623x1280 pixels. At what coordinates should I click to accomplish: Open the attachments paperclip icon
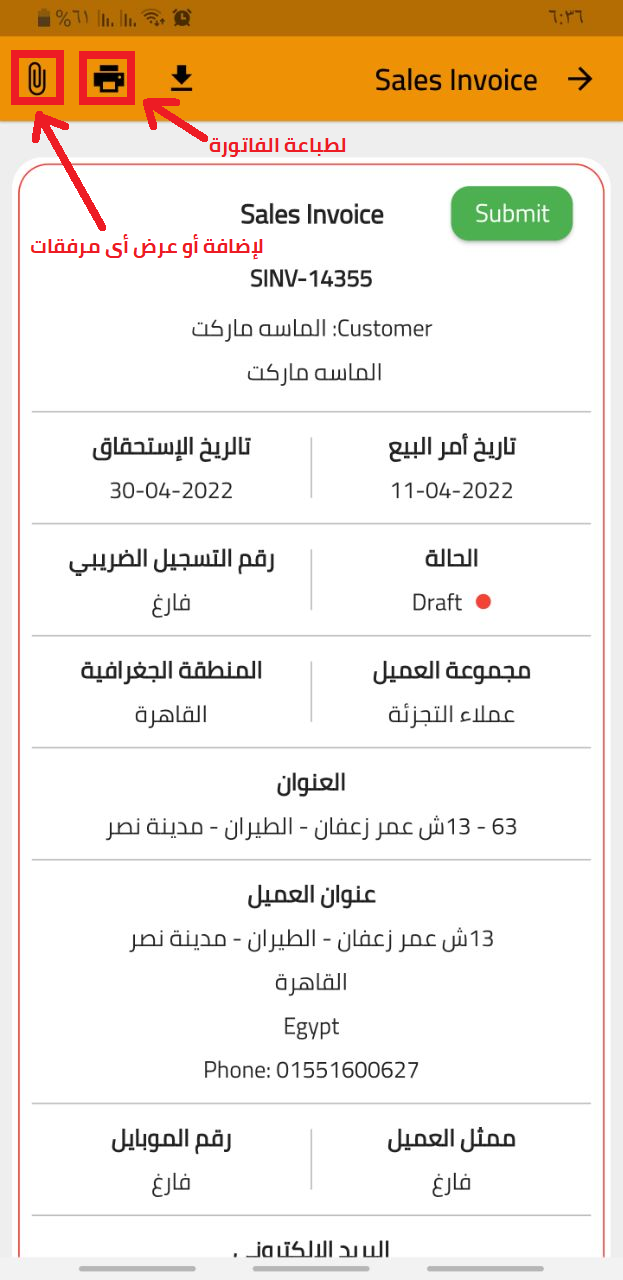pyautogui.click(x=37, y=78)
